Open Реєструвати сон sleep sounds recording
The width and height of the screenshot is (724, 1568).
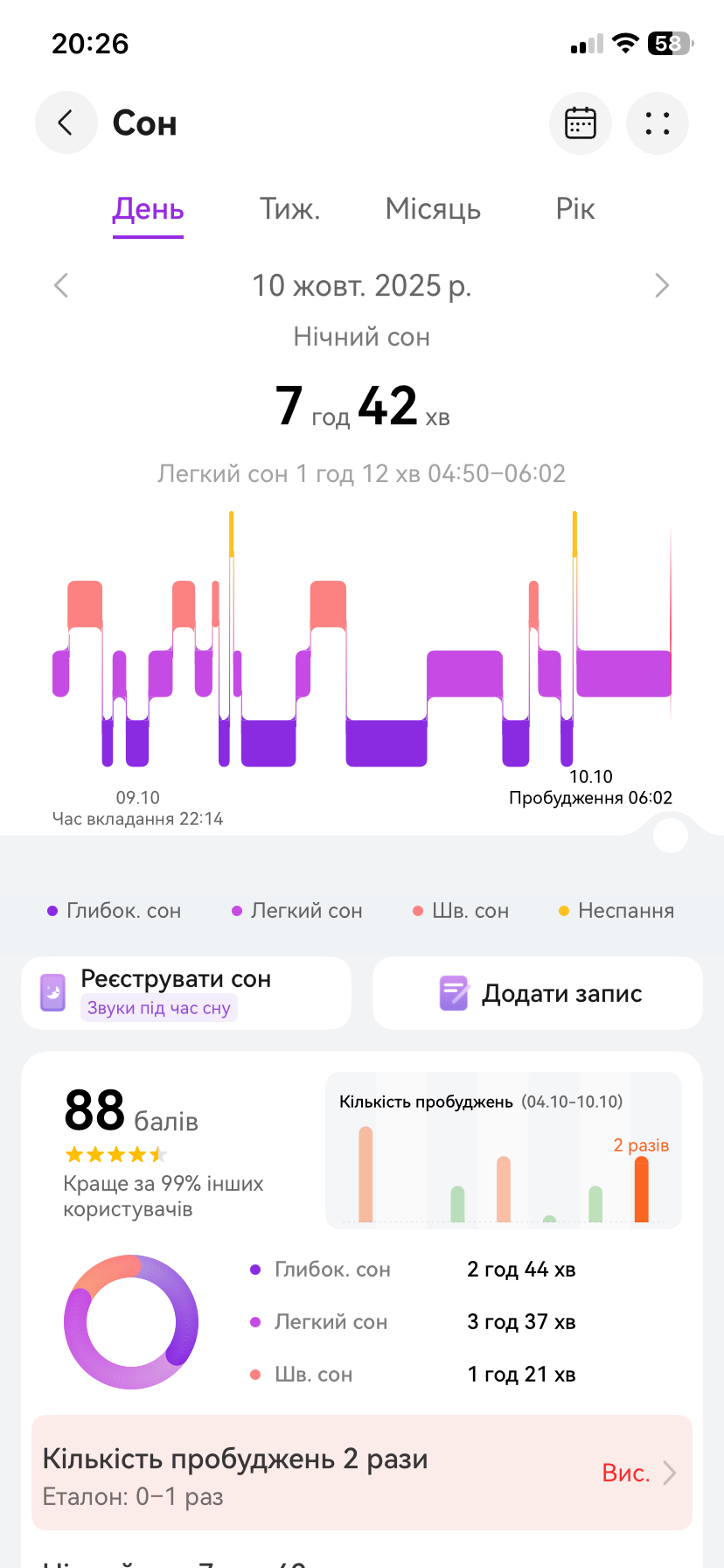click(x=186, y=993)
